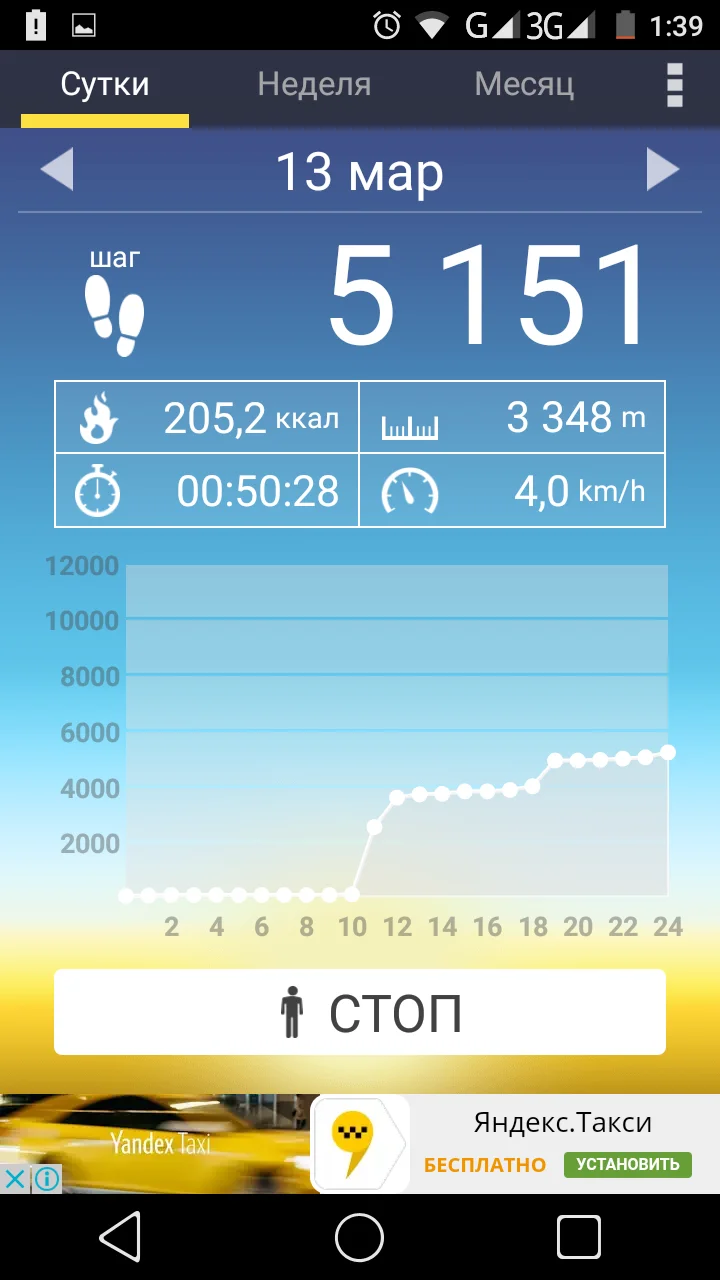Switch to the Неделя tab
Image resolution: width=720 pixels, height=1280 pixels.
click(x=314, y=84)
